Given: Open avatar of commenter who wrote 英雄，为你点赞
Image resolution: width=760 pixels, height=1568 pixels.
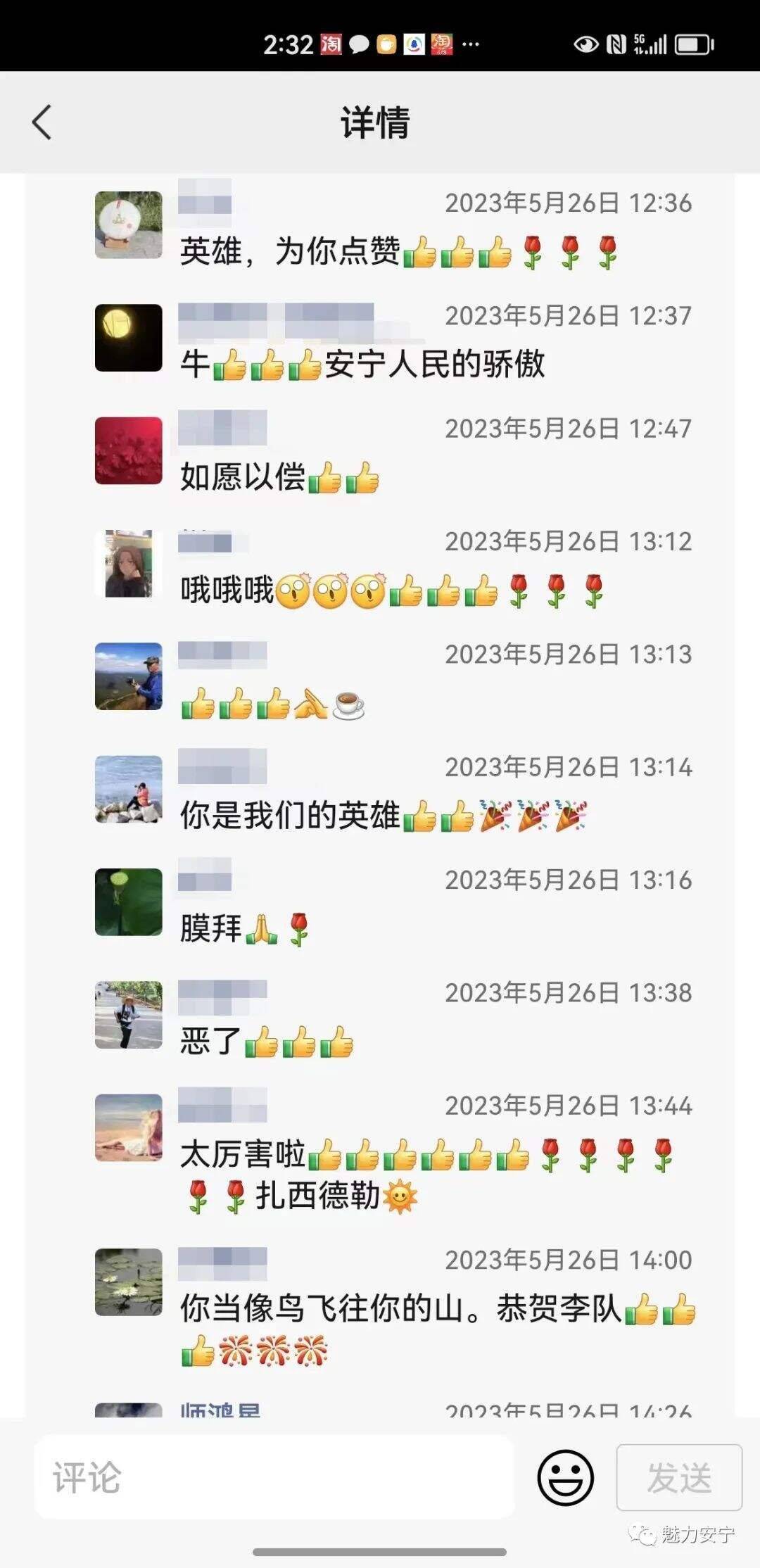Looking at the screenshot, I should tap(129, 225).
